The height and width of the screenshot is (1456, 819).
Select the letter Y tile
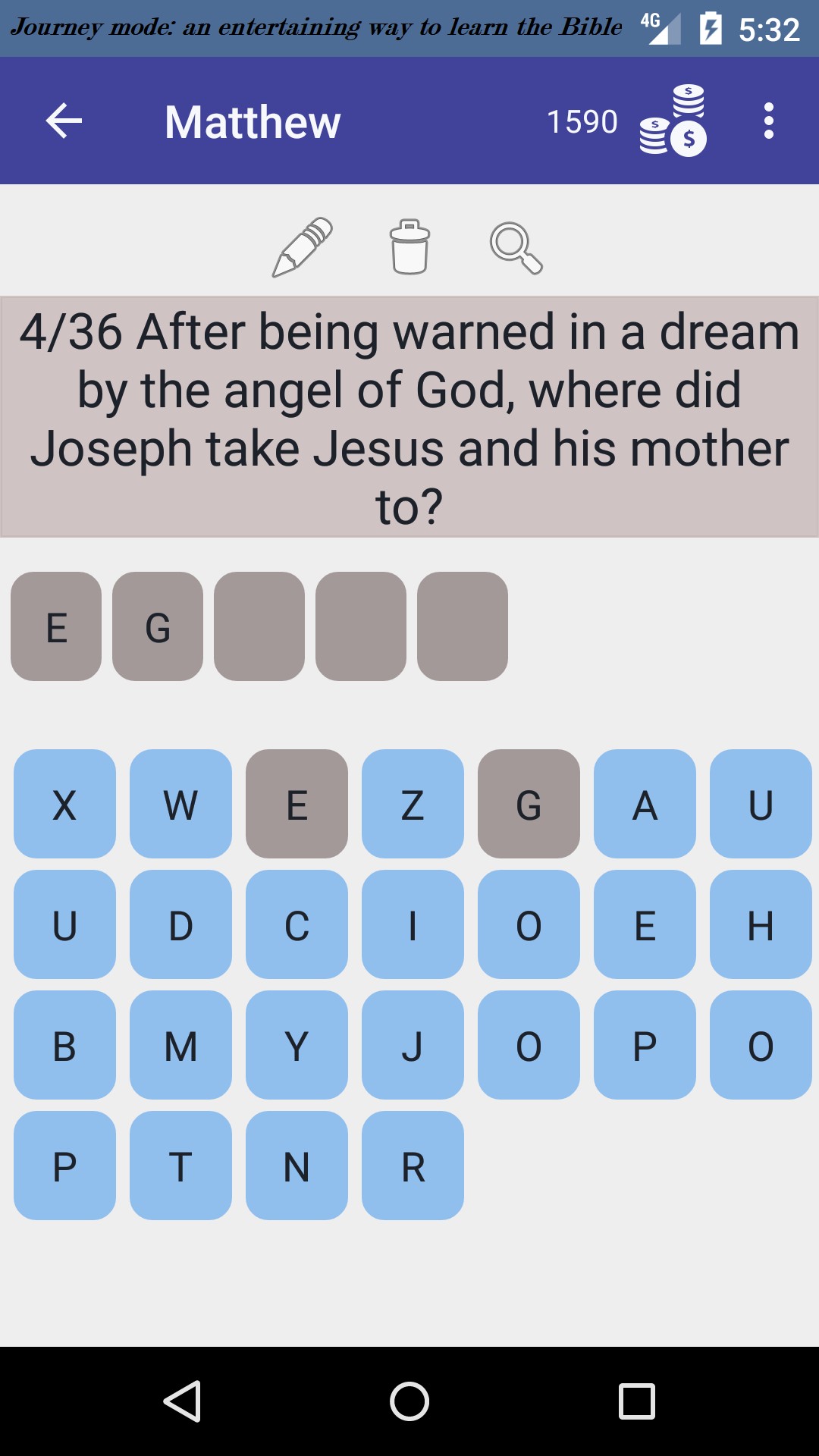[297, 1045]
